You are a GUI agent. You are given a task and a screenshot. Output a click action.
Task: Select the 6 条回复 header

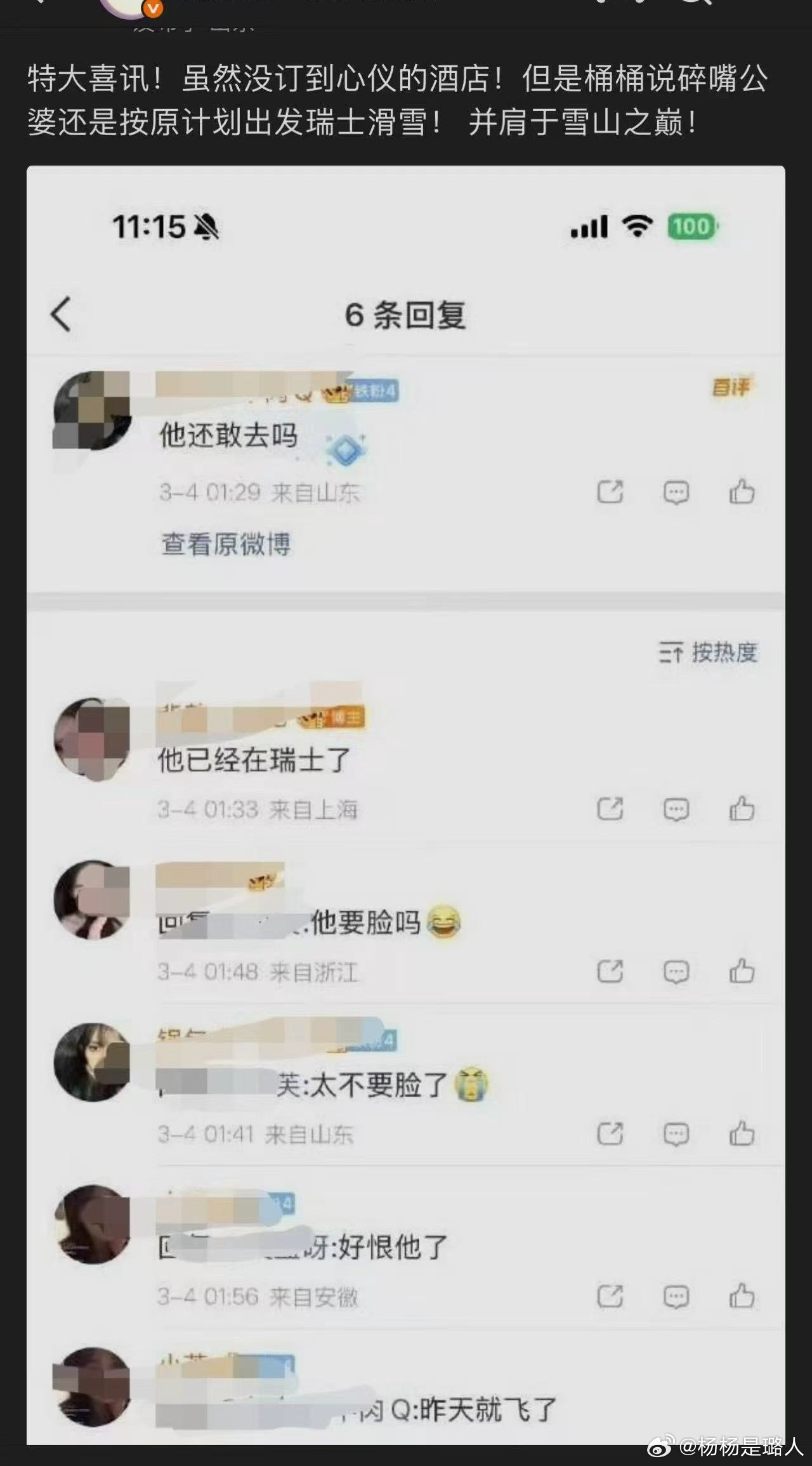(x=406, y=315)
